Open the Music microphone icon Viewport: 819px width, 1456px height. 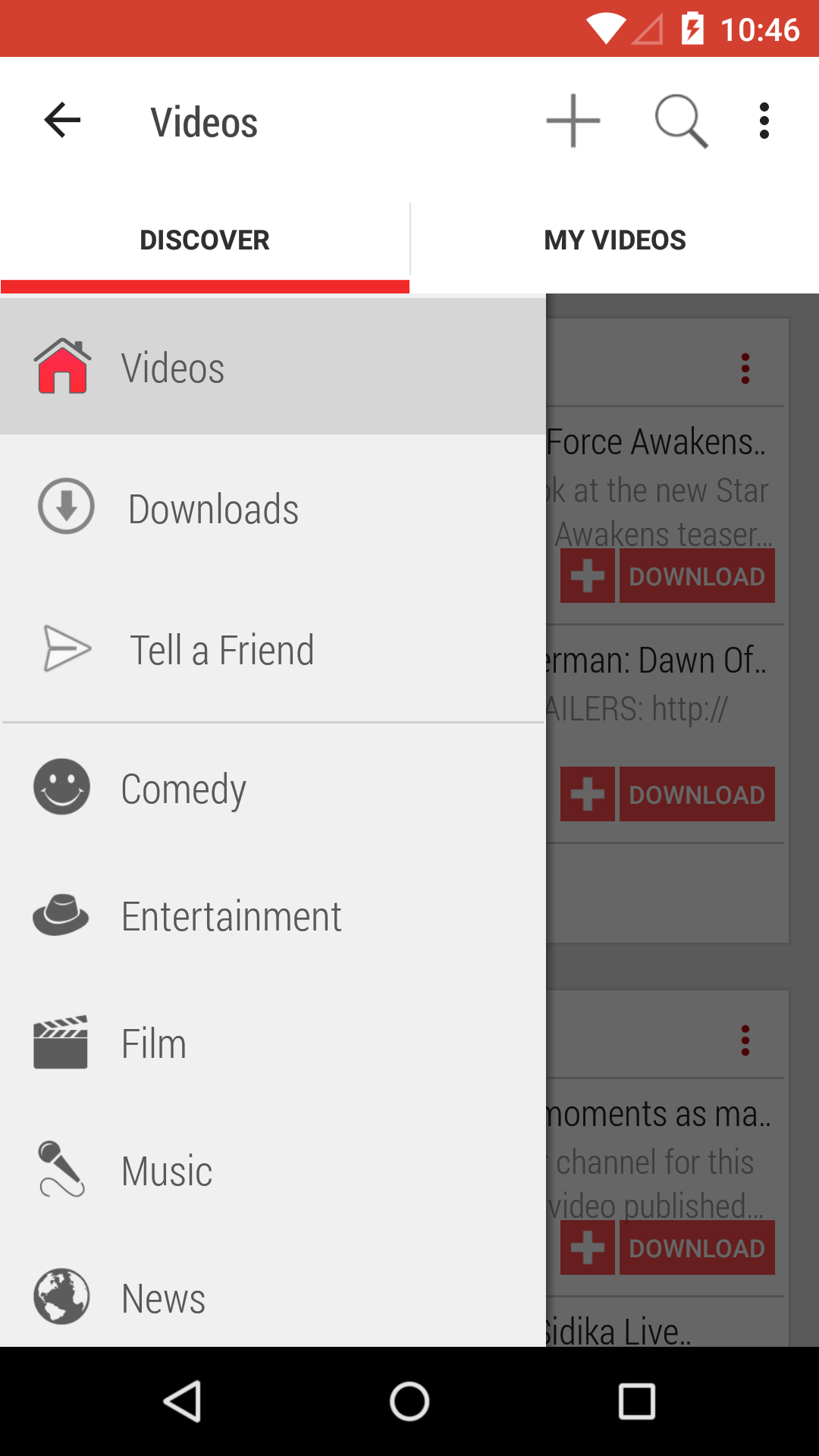pos(61,1170)
